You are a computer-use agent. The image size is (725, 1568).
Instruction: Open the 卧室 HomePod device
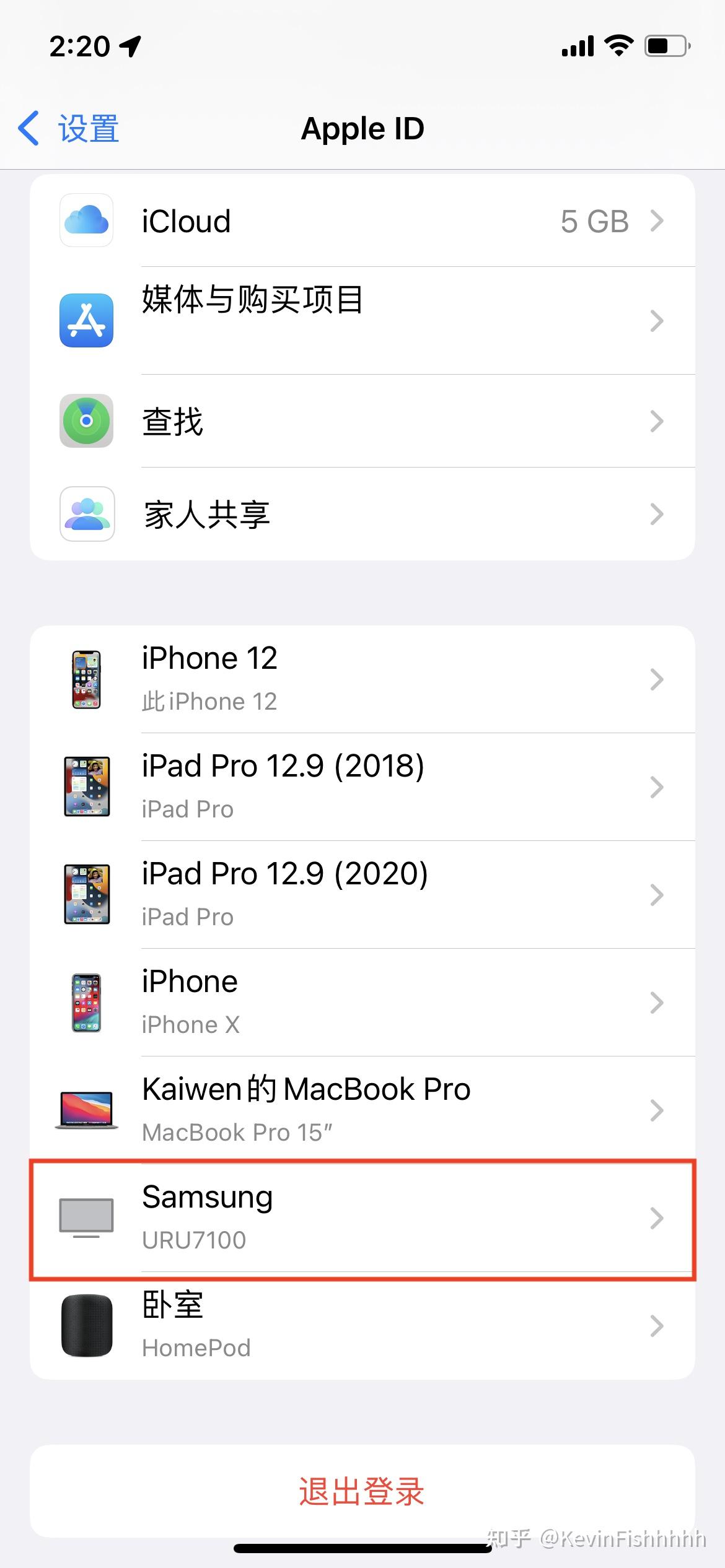[362, 1326]
